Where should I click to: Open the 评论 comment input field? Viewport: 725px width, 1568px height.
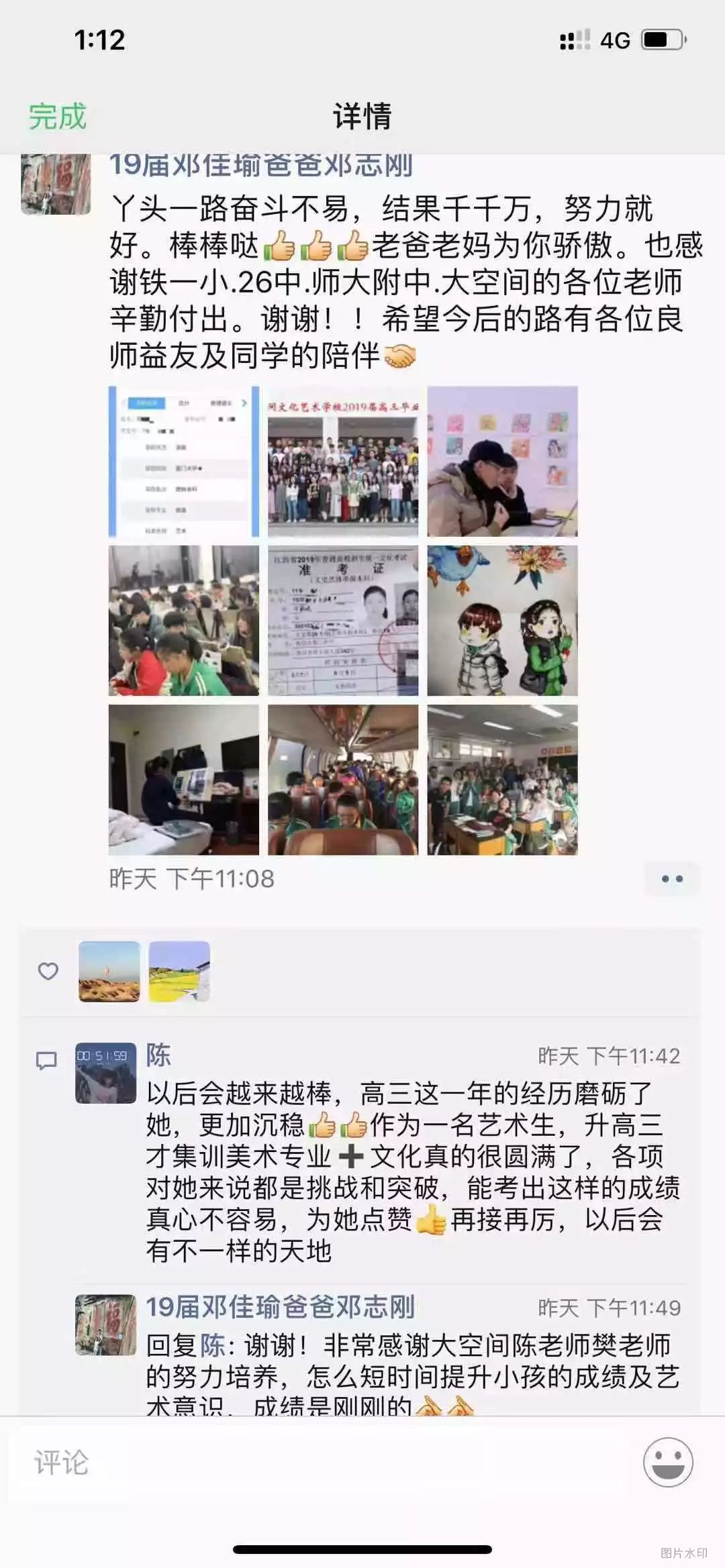(x=322, y=1463)
